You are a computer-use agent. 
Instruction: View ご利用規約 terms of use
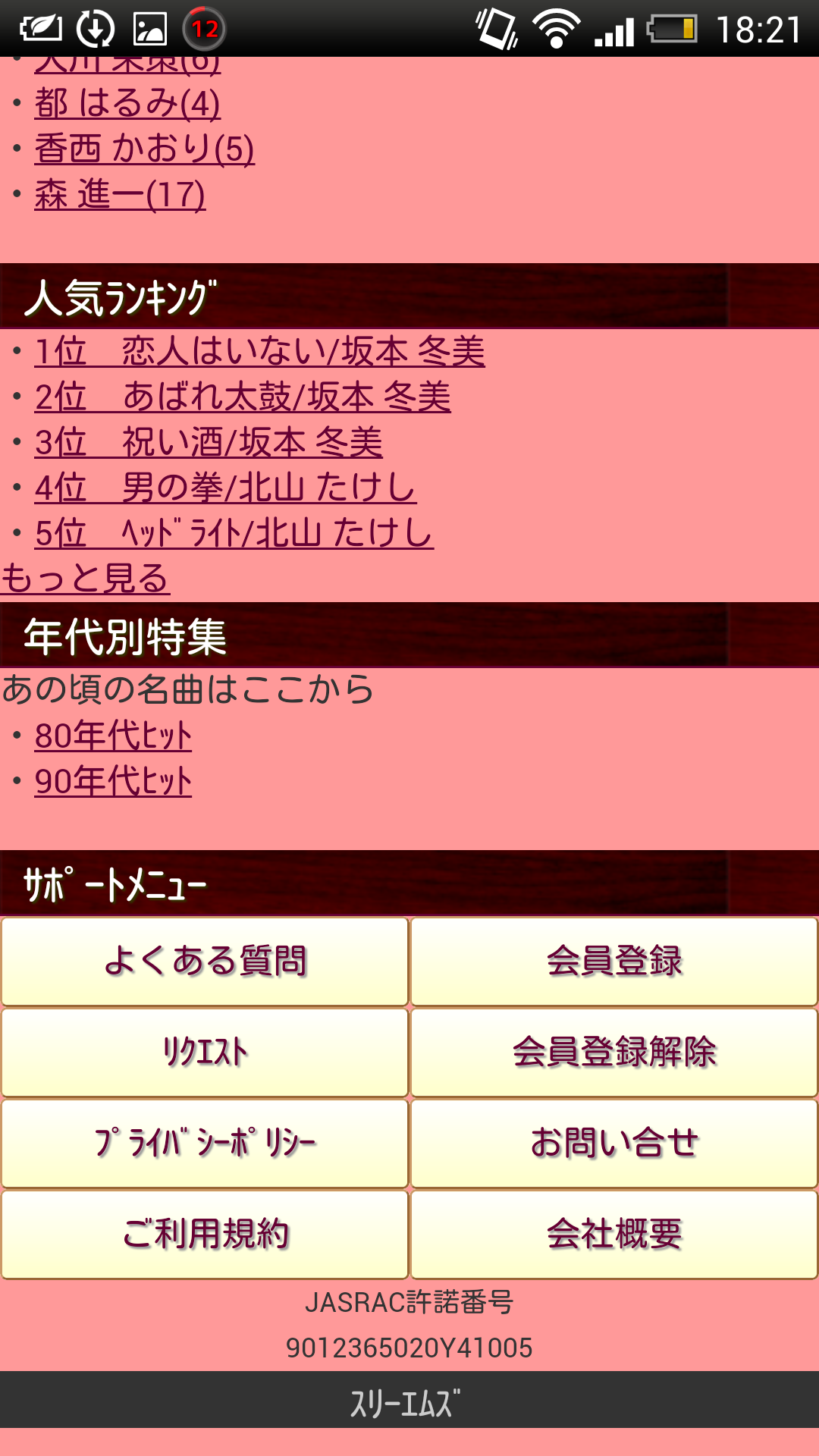coord(205,1235)
